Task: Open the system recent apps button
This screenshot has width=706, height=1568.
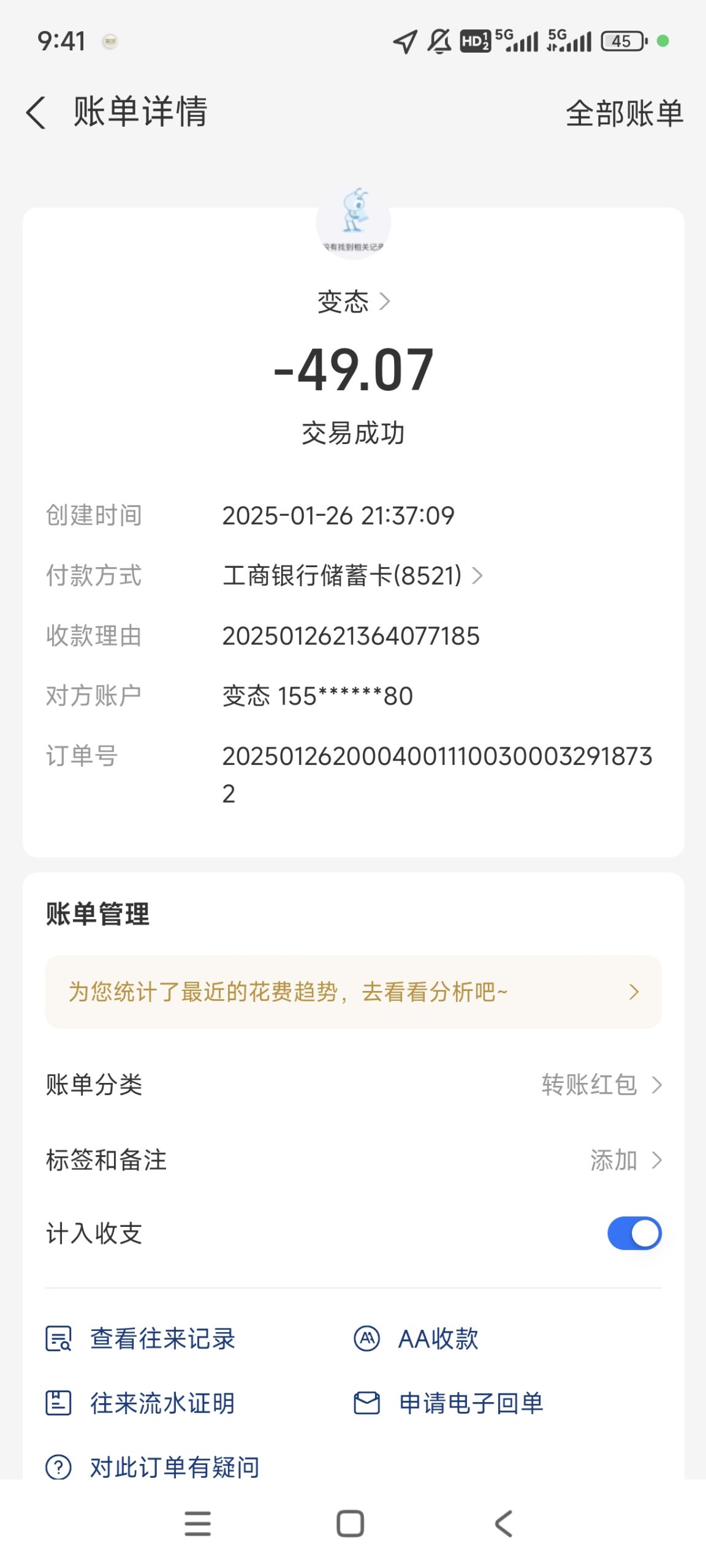Action: click(197, 1523)
